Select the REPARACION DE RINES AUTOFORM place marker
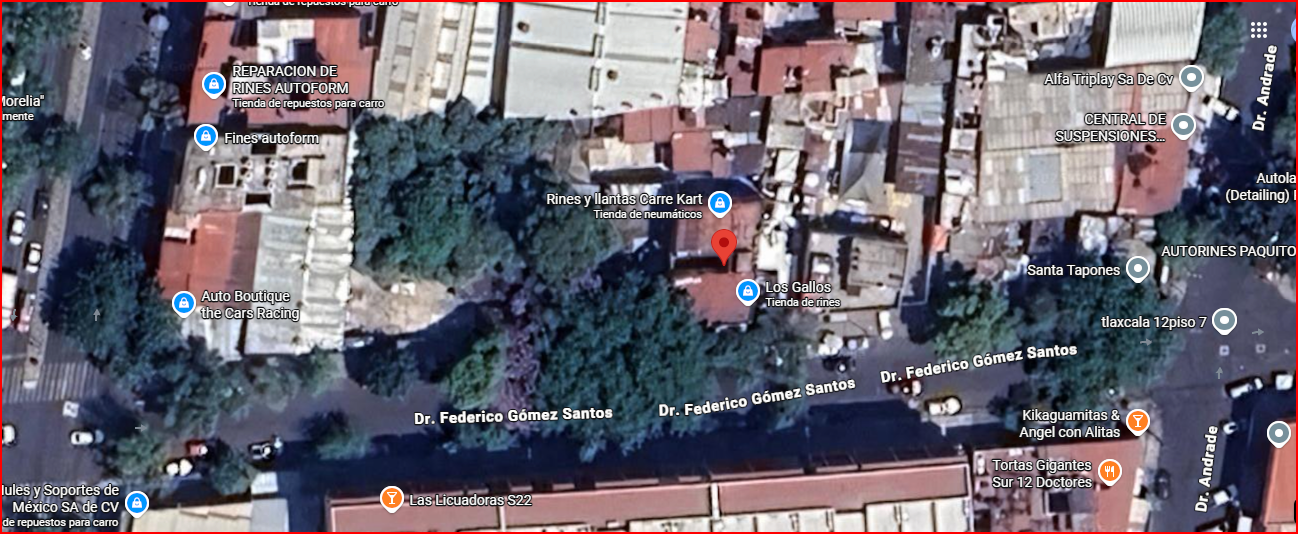The image size is (1298, 534). [213, 84]
